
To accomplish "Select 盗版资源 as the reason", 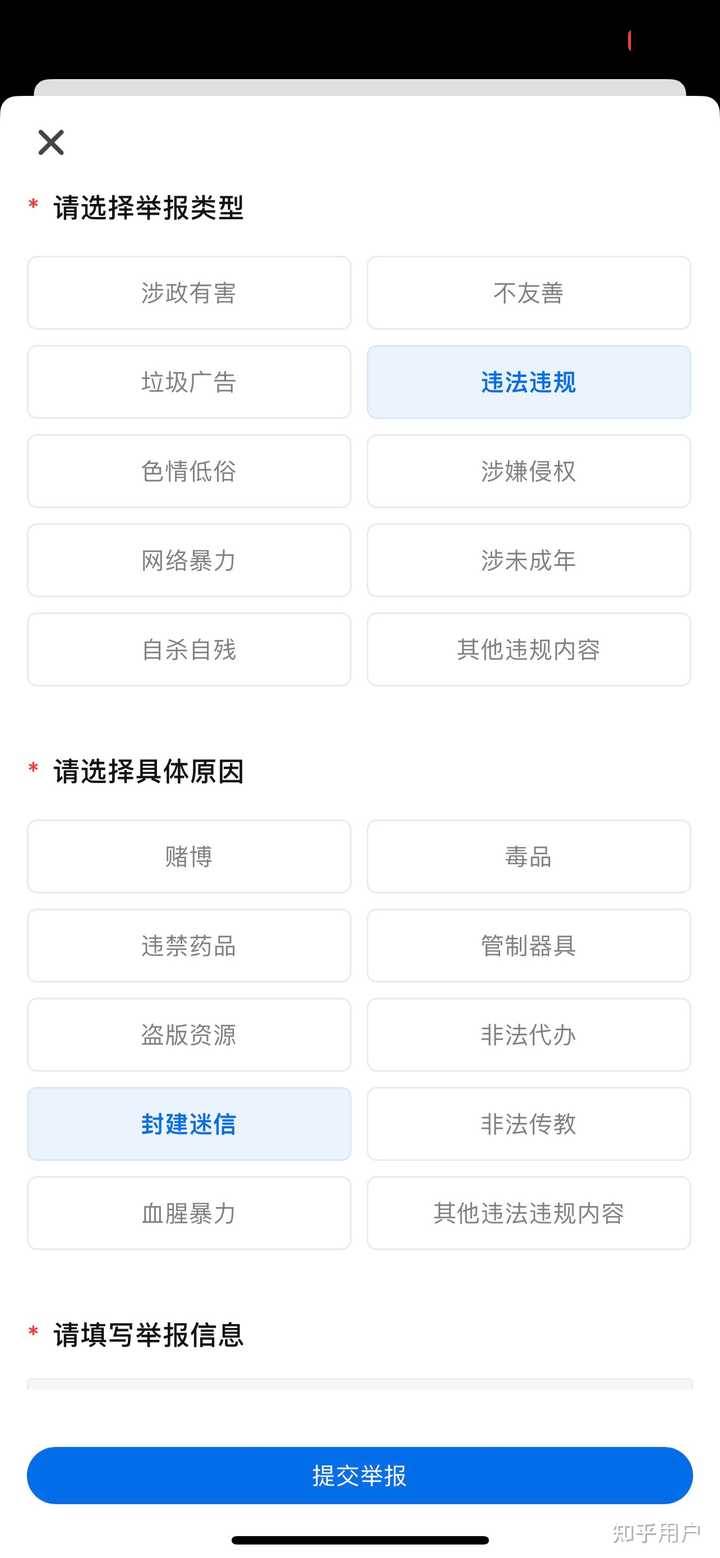I will point(189,1035).
